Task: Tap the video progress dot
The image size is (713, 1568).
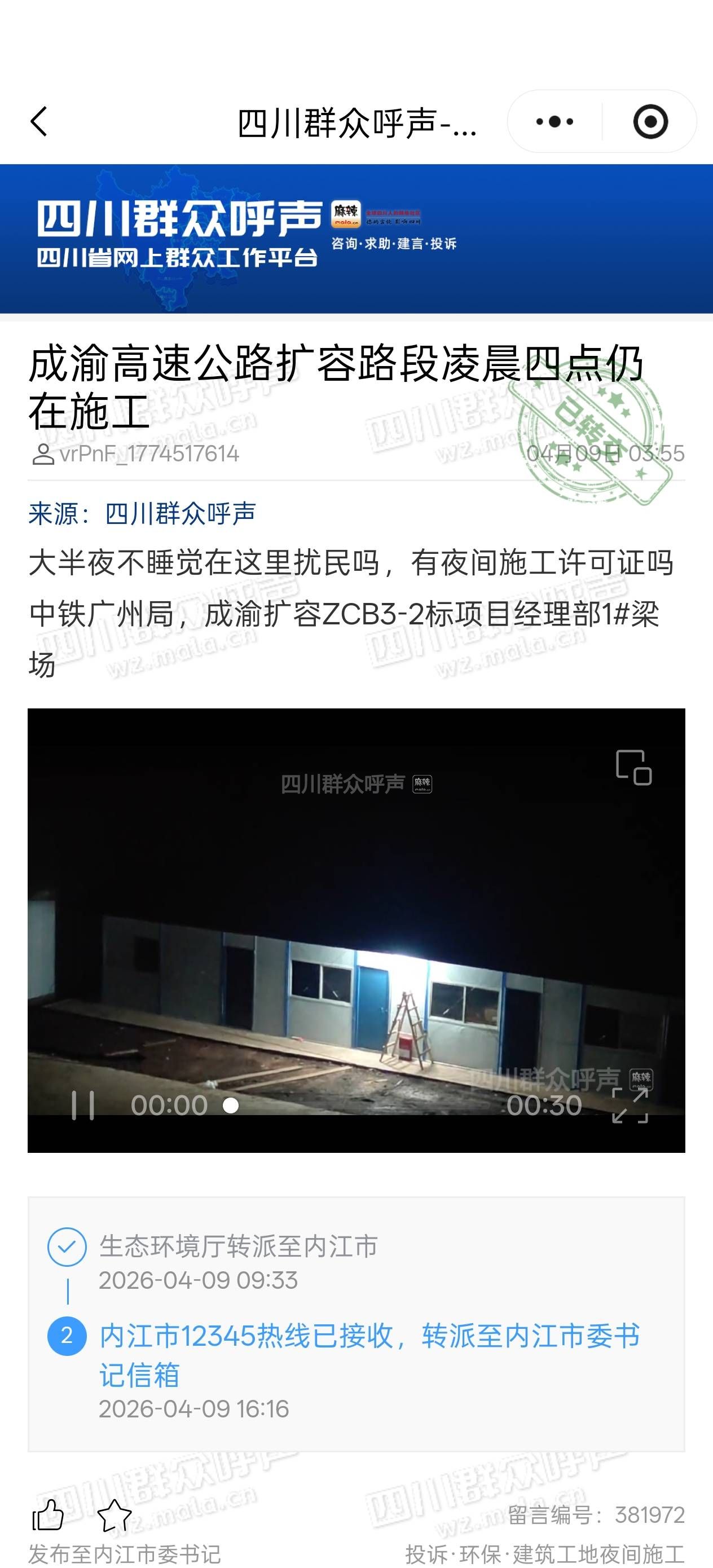Action: point(231,1105)
